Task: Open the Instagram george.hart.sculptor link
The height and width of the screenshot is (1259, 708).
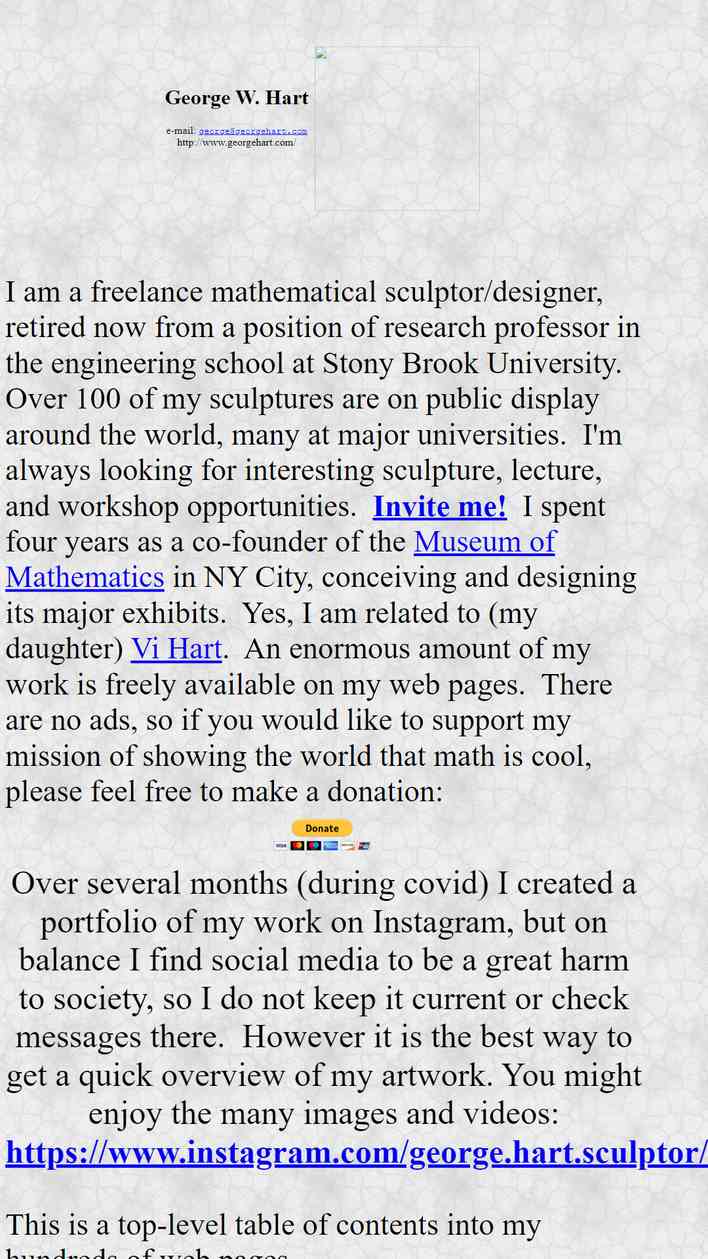Action: (x=356, y=1152)
